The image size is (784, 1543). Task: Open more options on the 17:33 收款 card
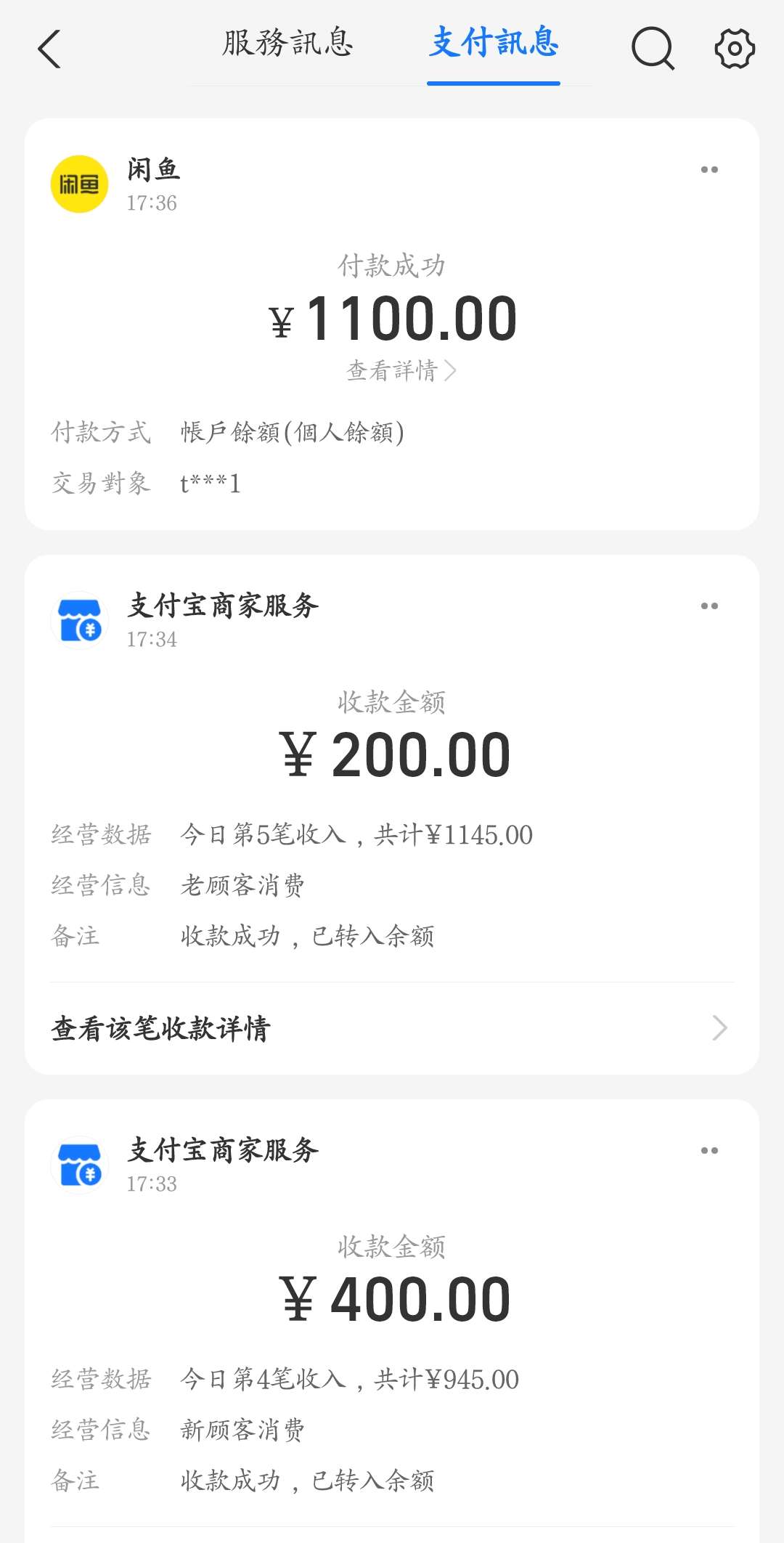pos(709,1151)
